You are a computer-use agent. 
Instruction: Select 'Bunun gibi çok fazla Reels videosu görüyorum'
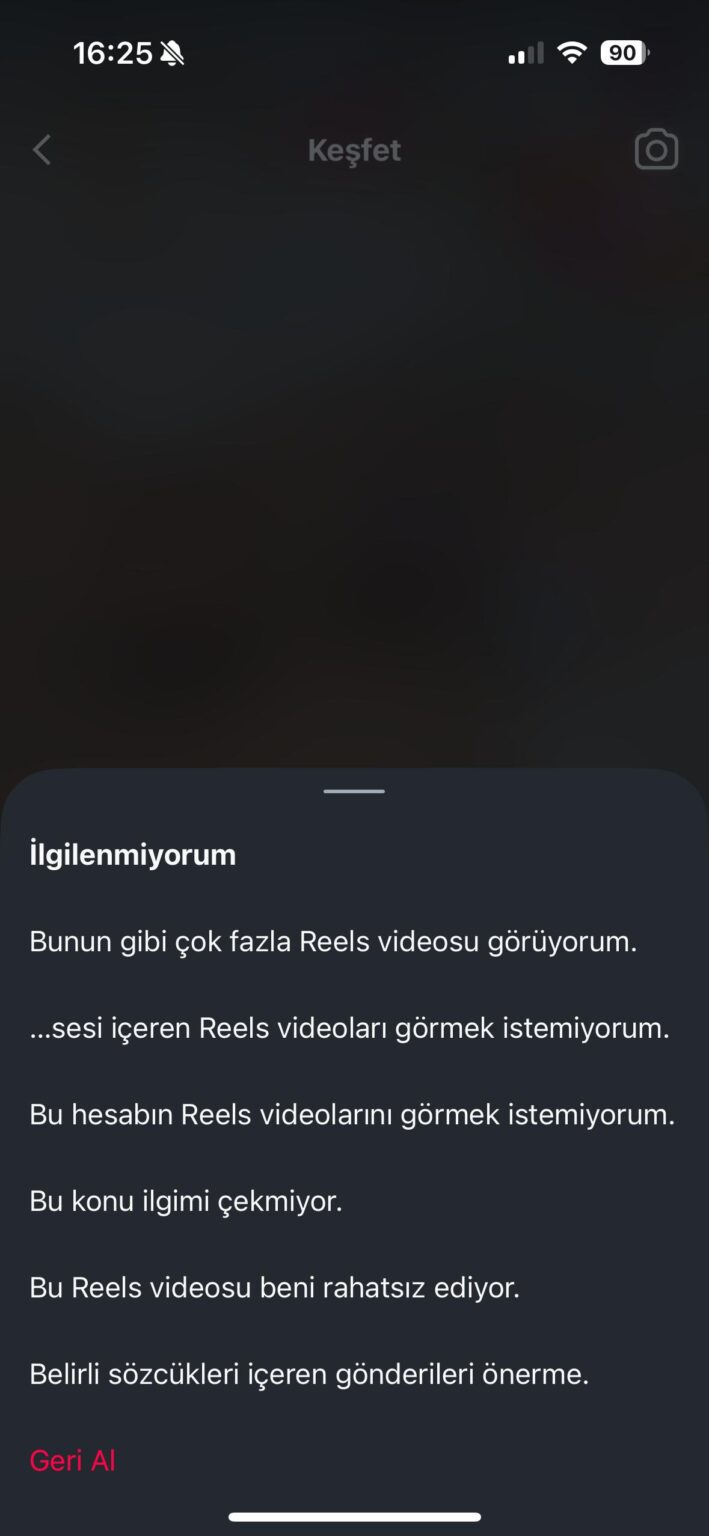333,942
